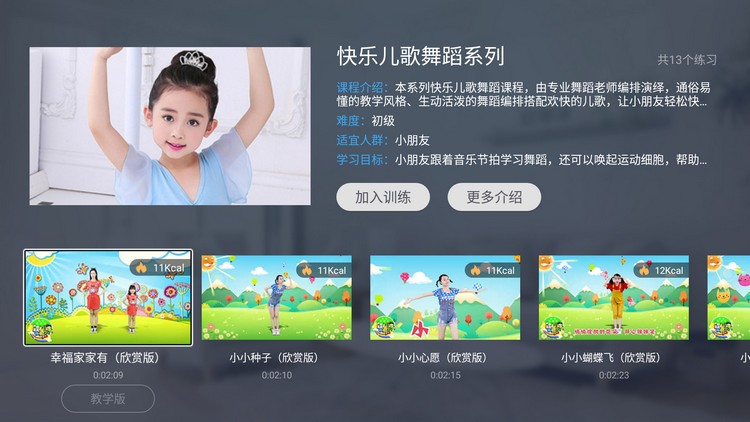750x422 pixels.
Task: Select 小小心愿 (欣赏版) video
Action: tap(445, 297)
